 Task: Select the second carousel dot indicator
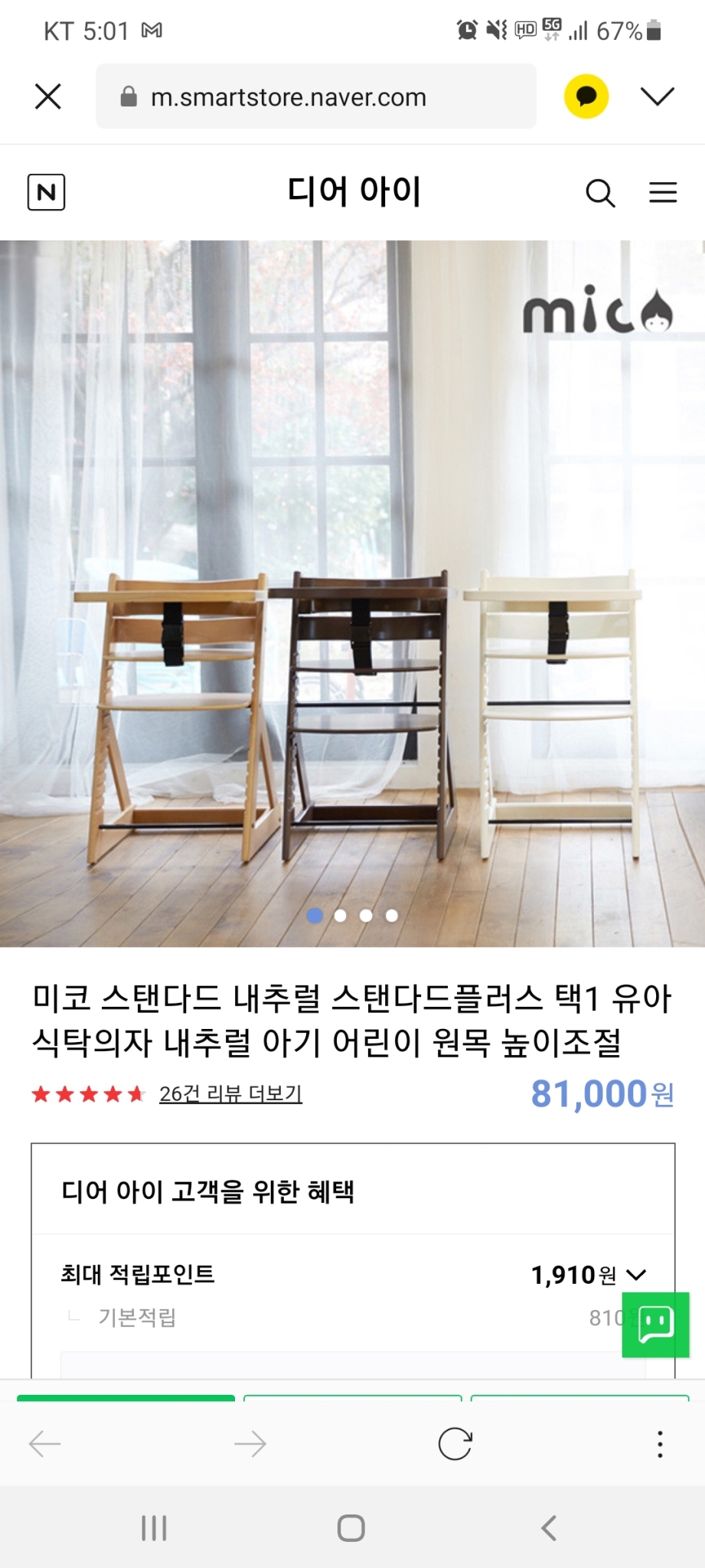340,915
